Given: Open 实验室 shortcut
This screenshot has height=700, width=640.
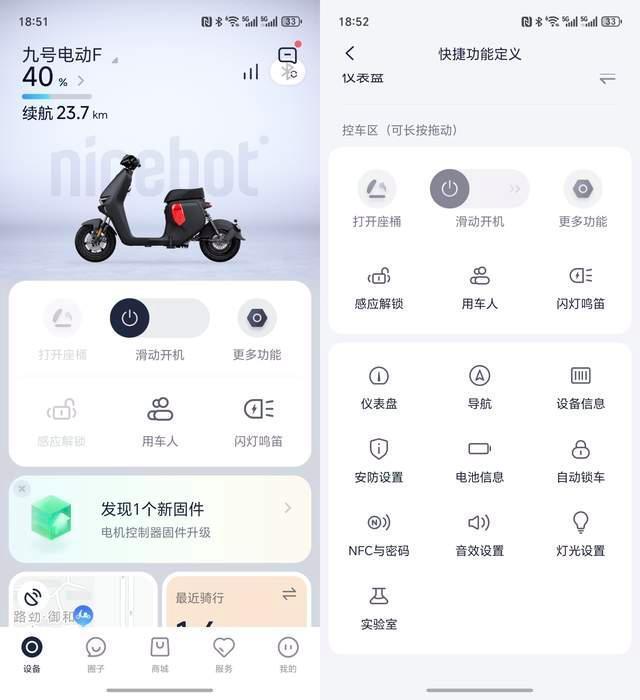Looking at the screenshot, I should point(378,606).
